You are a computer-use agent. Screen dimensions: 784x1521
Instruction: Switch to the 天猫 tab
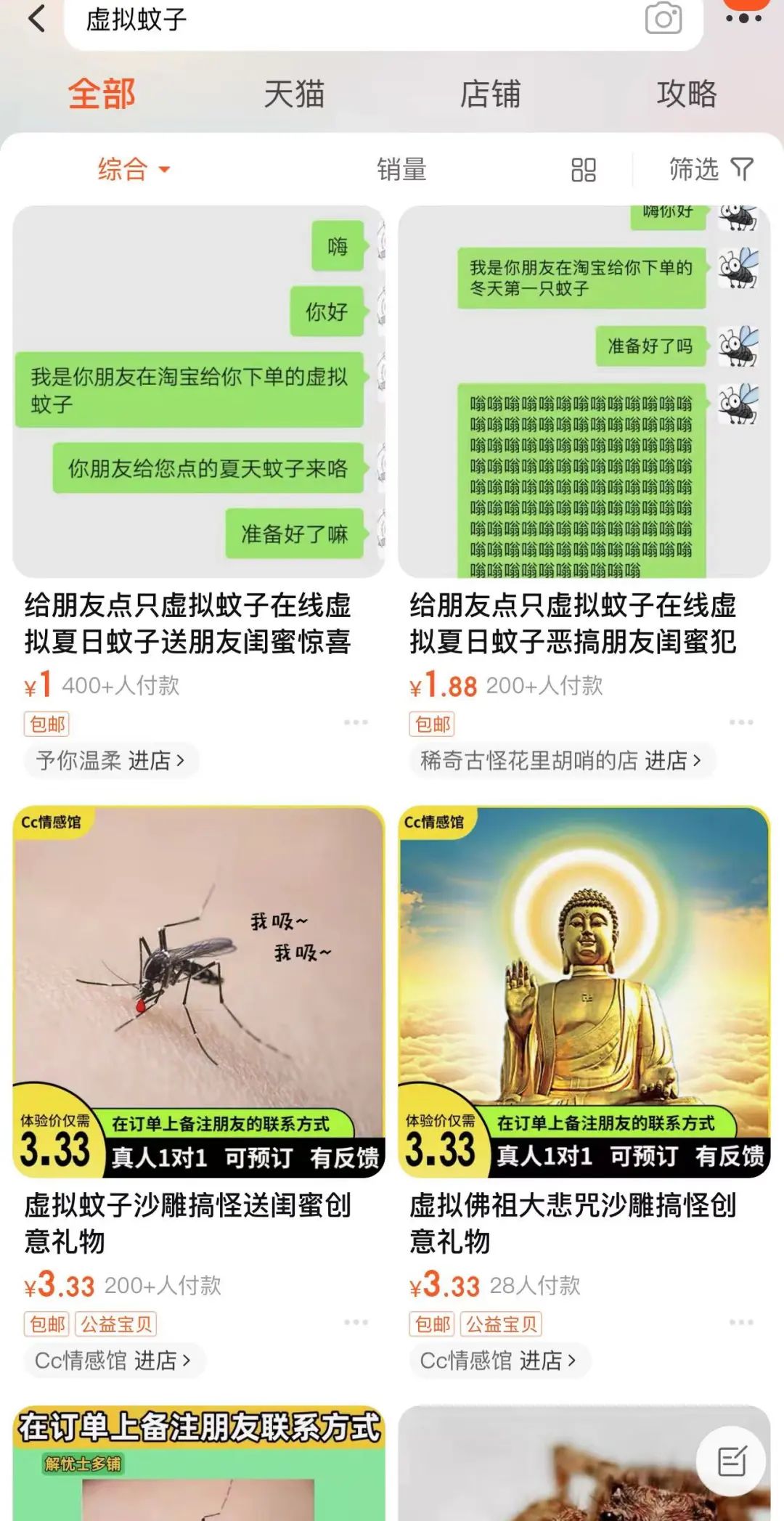[294, 94]
